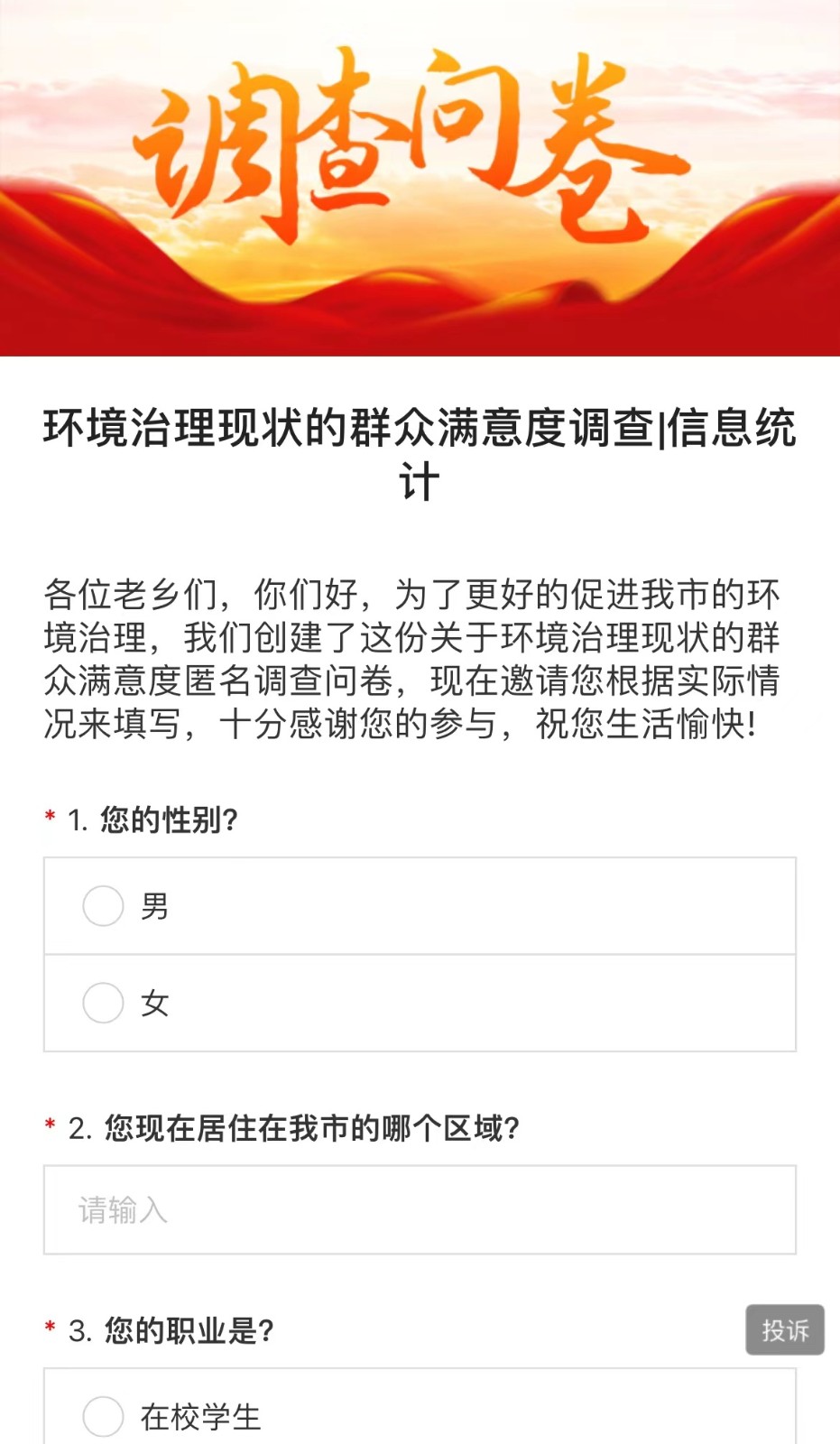
Task: Choose 女 as your gender
Action: point(420,1003)
